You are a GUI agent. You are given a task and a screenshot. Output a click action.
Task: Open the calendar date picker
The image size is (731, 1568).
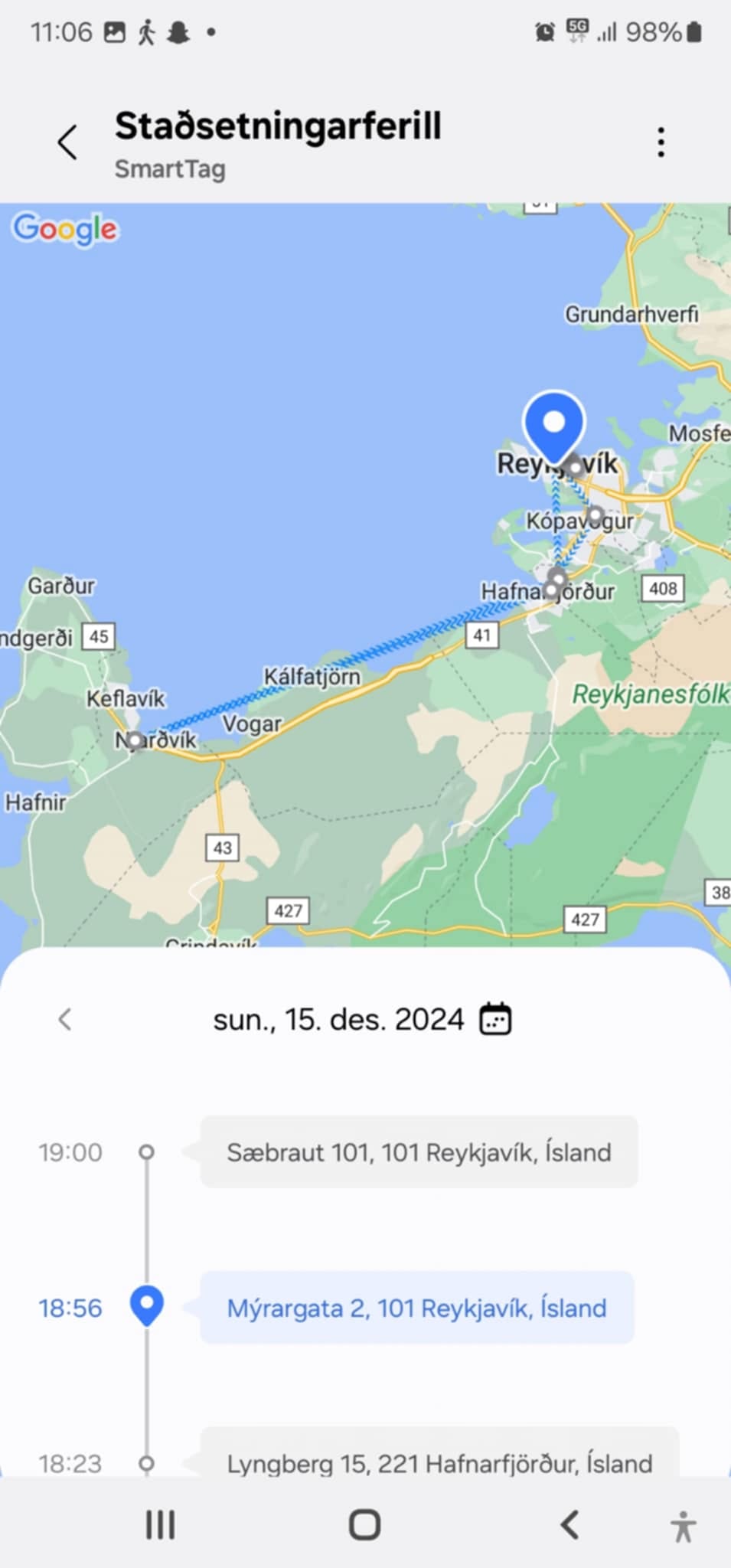click(495, 1019)
